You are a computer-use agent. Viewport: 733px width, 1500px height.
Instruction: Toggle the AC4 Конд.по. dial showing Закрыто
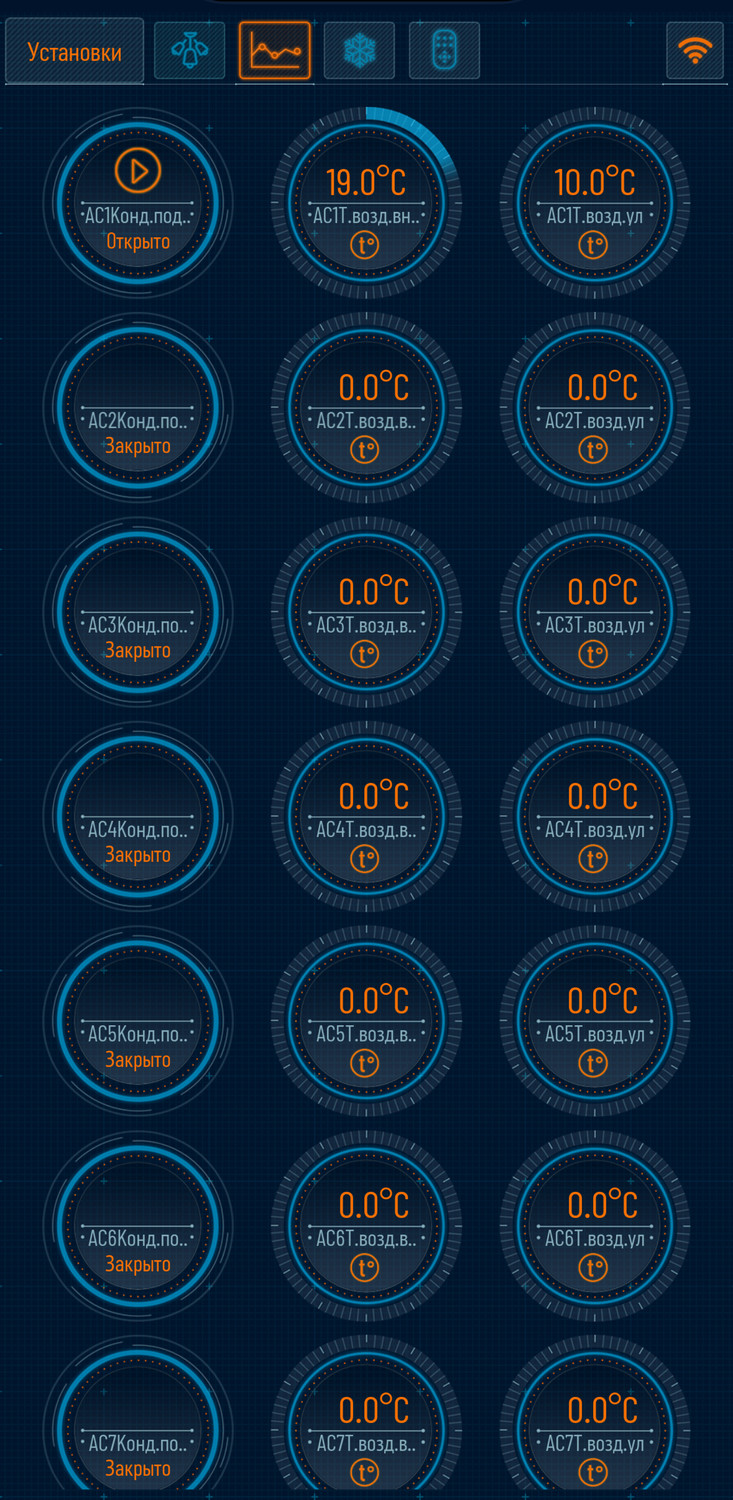tap(138, 817)
